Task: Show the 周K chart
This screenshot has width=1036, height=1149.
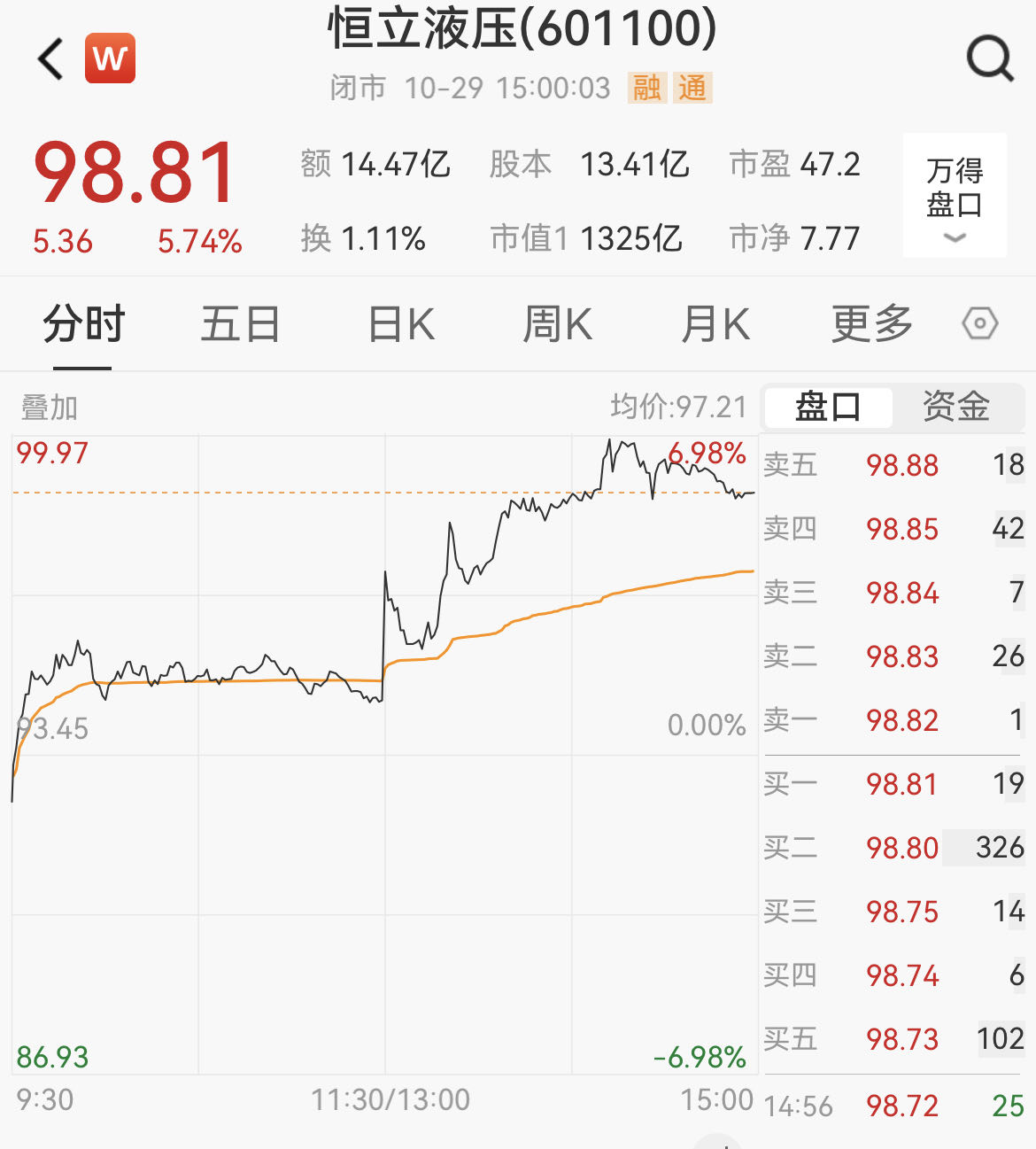Action: (557, 324)
